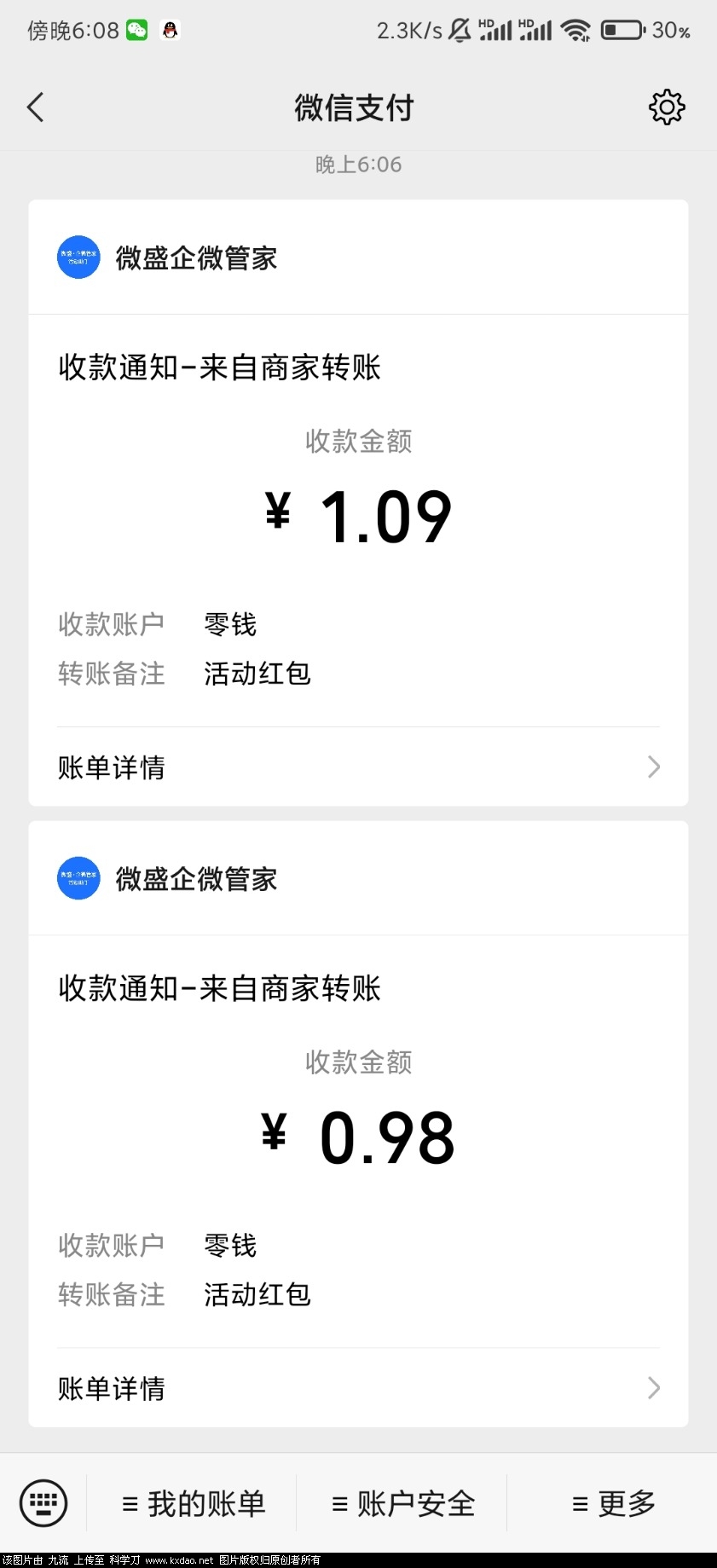The image size is (717, 1568).
Task: Open the keyboard icon in the bottom bar
Action: click(x=43, y=1503)
